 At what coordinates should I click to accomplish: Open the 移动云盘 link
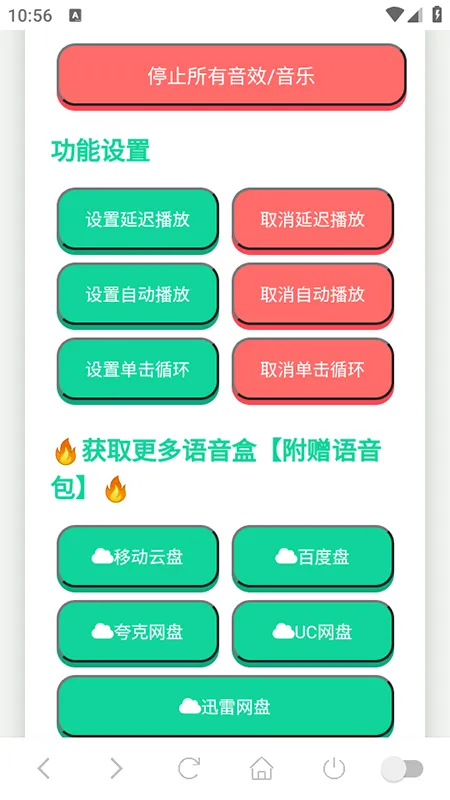coord(138,557)
